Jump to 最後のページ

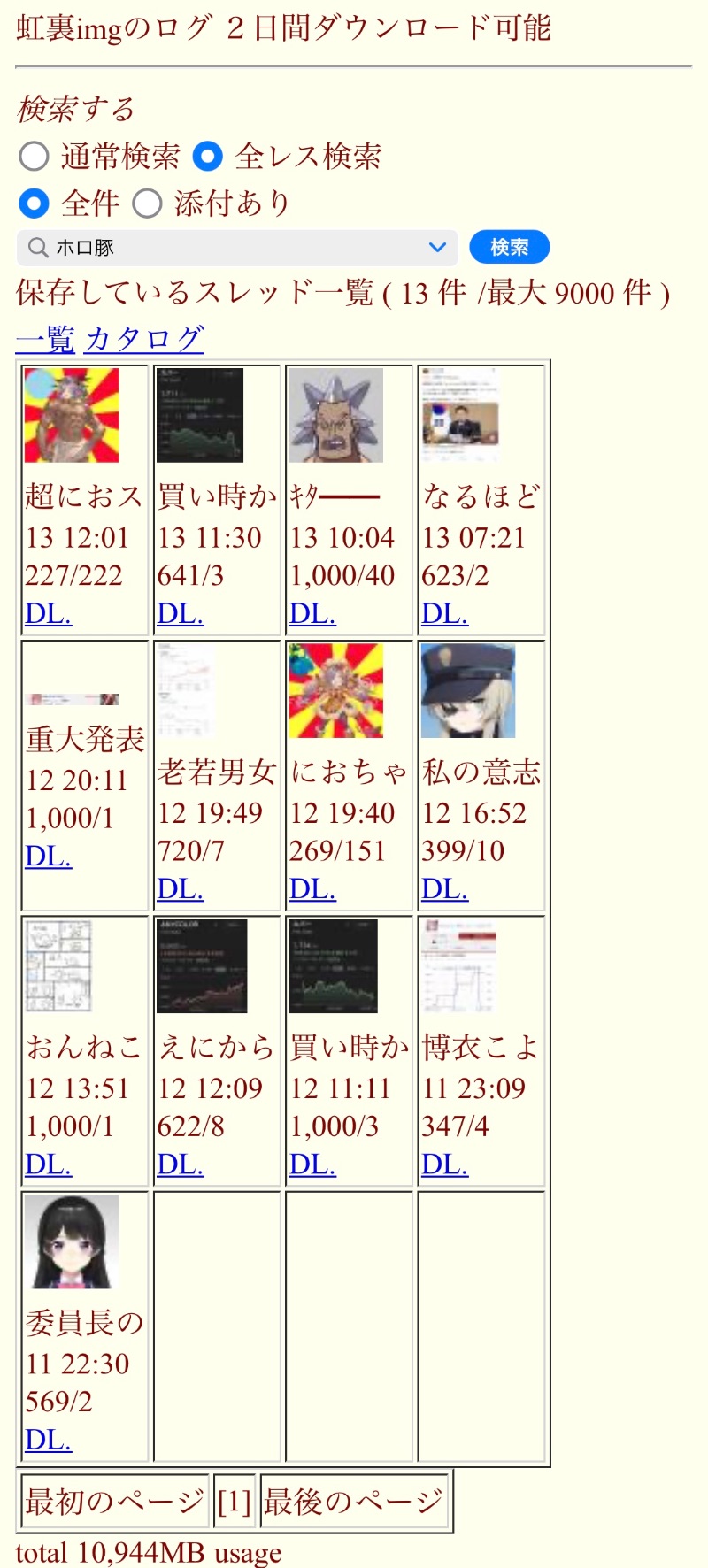click(x=353, y=1502)
